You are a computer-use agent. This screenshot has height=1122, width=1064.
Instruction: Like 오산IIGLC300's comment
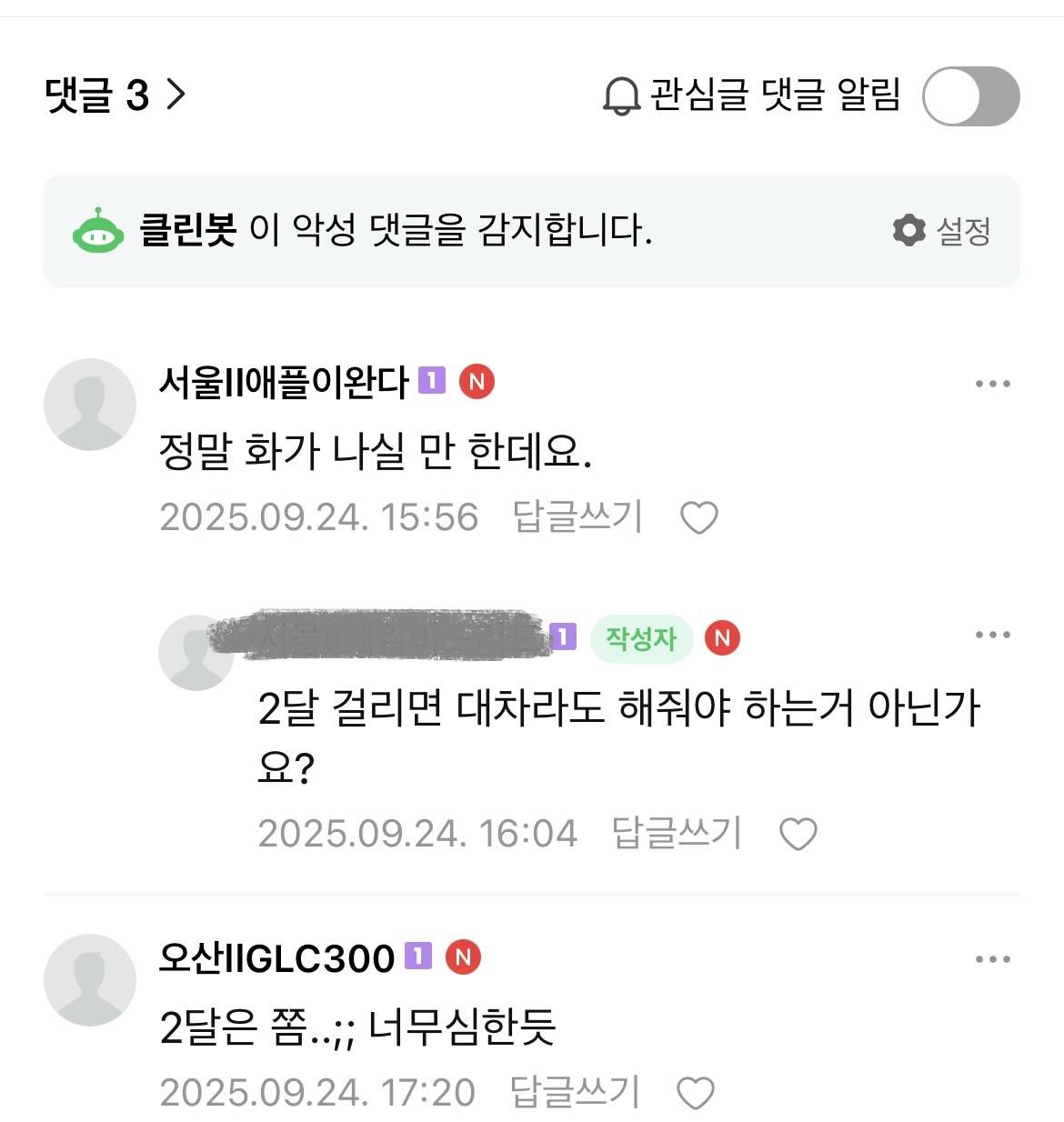pyautogui.click(x=696, y=1093)
